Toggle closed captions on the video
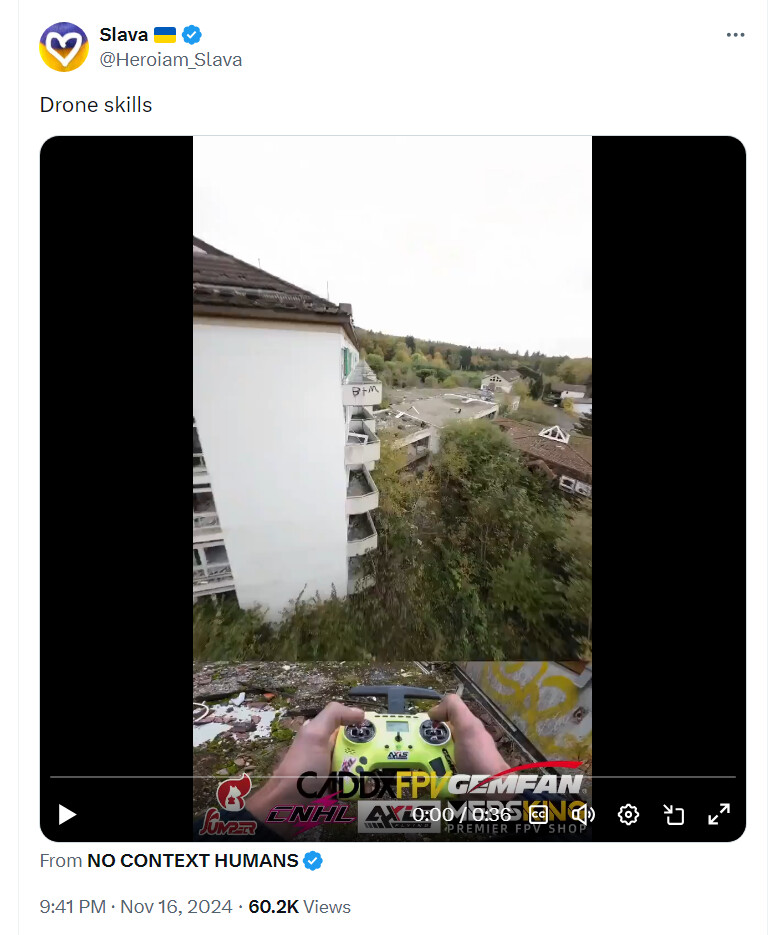The image size is (770, 935). (538, 814)
